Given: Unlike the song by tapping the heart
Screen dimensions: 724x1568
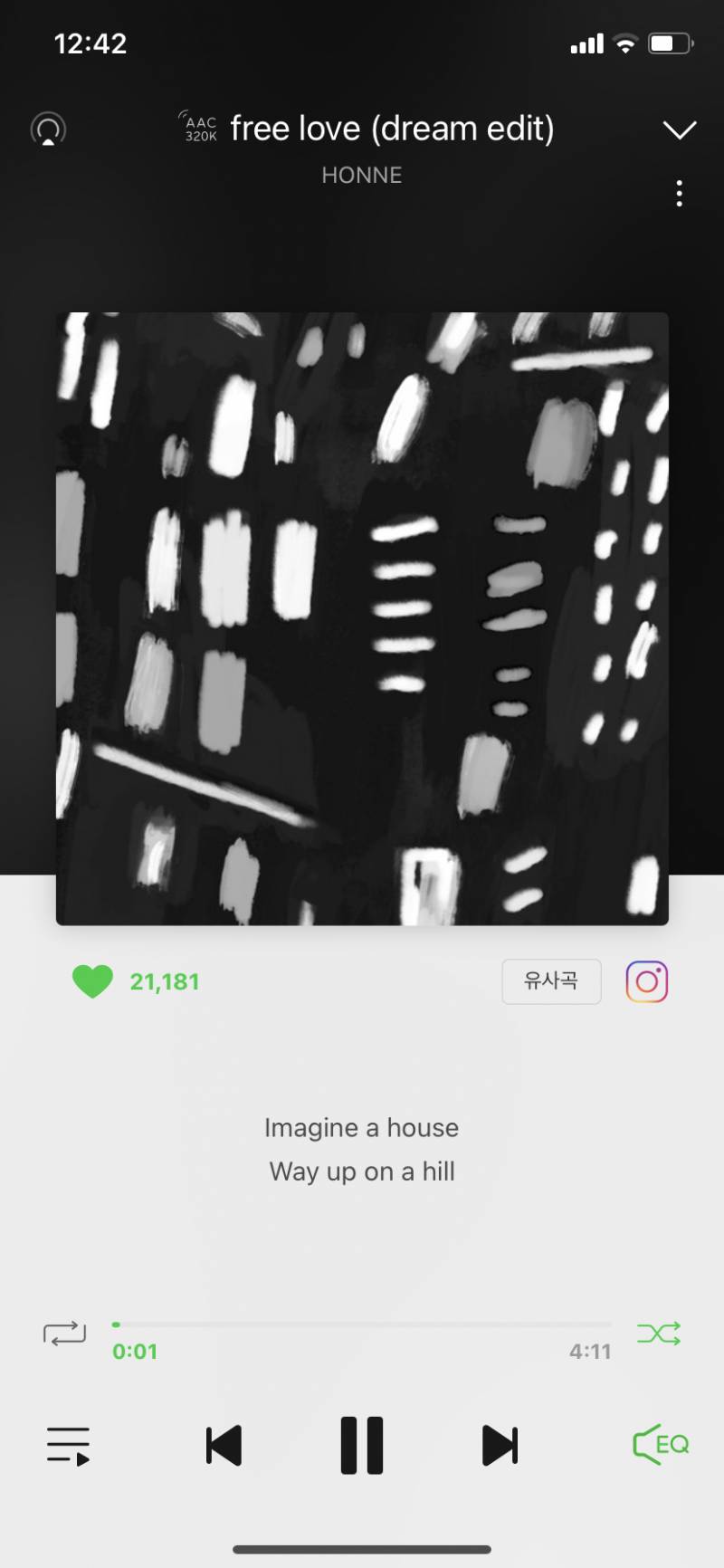Looking at the screenshot, I should point(91,980).
